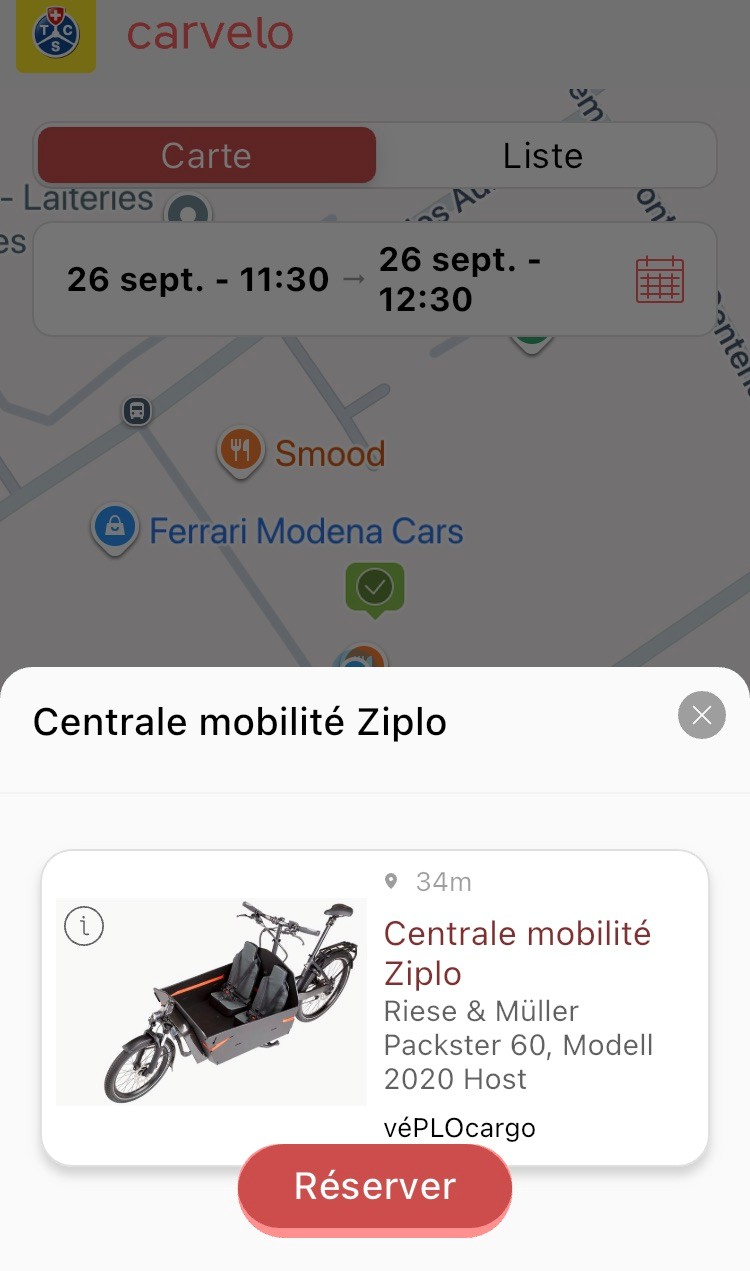Reserve the cargo bike with Réserver
Image resolution: width=750 pixels, height=1271 pixels.
(375, 1186)
